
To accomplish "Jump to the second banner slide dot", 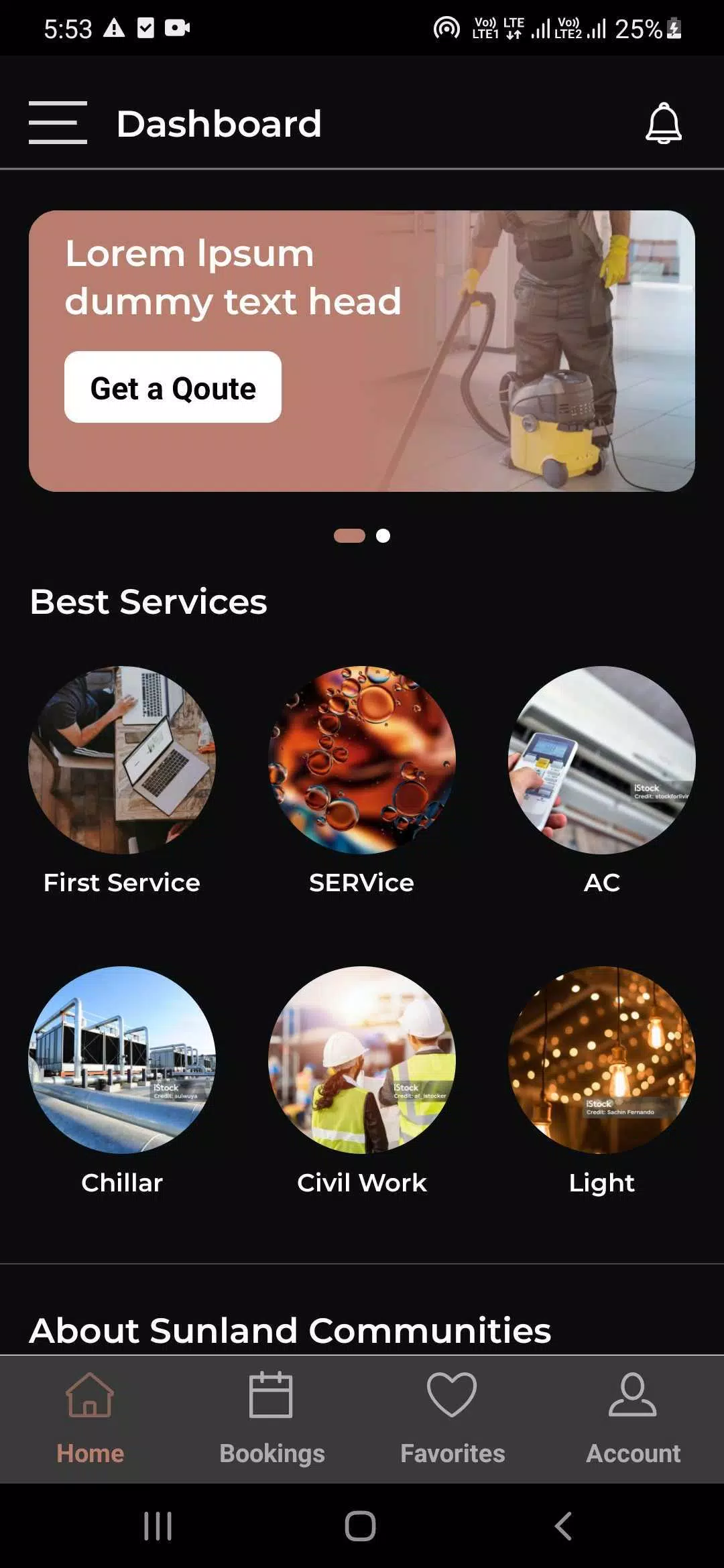I will [383, 535].
